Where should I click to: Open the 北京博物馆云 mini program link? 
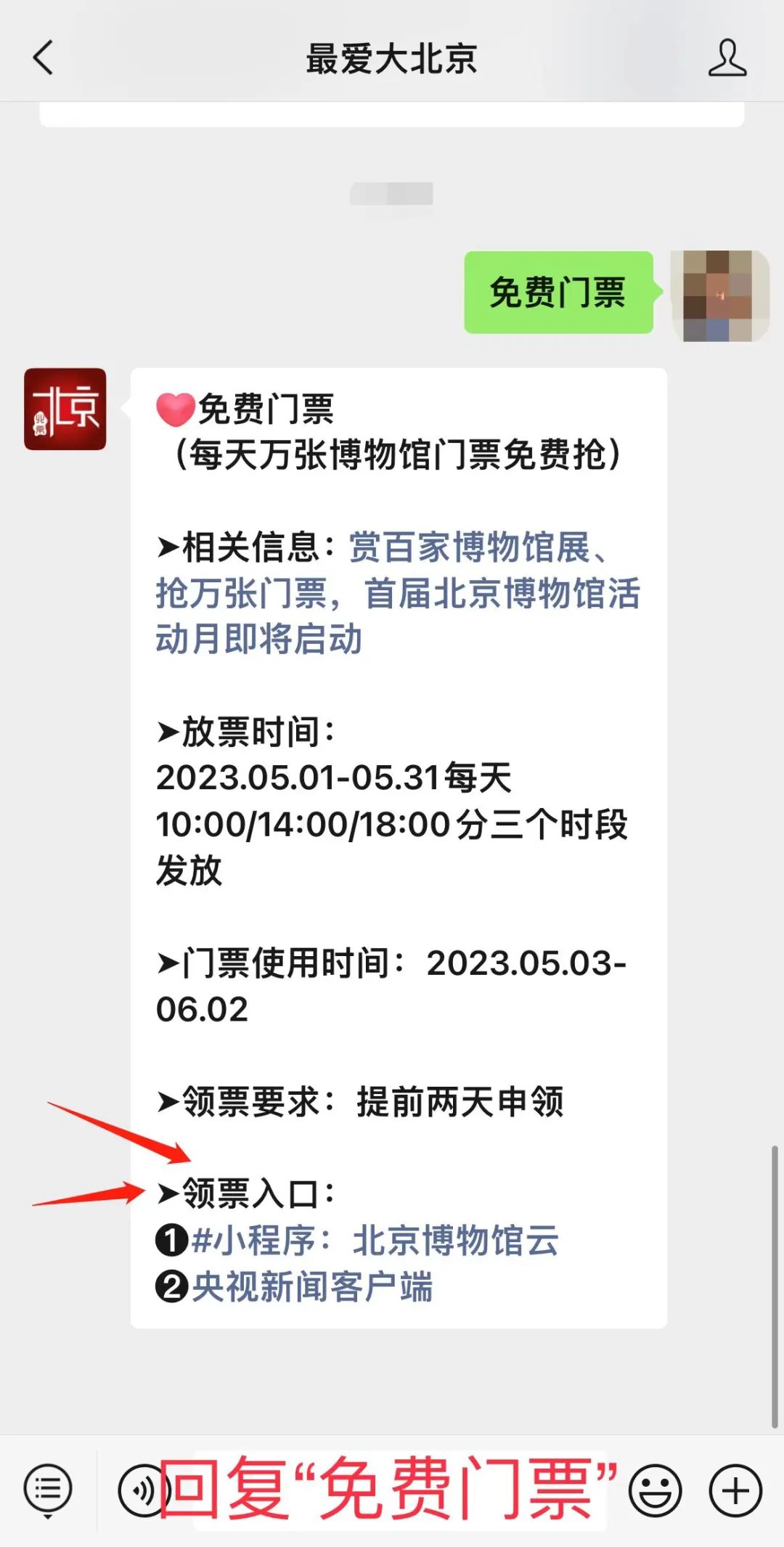[375, 1240]
